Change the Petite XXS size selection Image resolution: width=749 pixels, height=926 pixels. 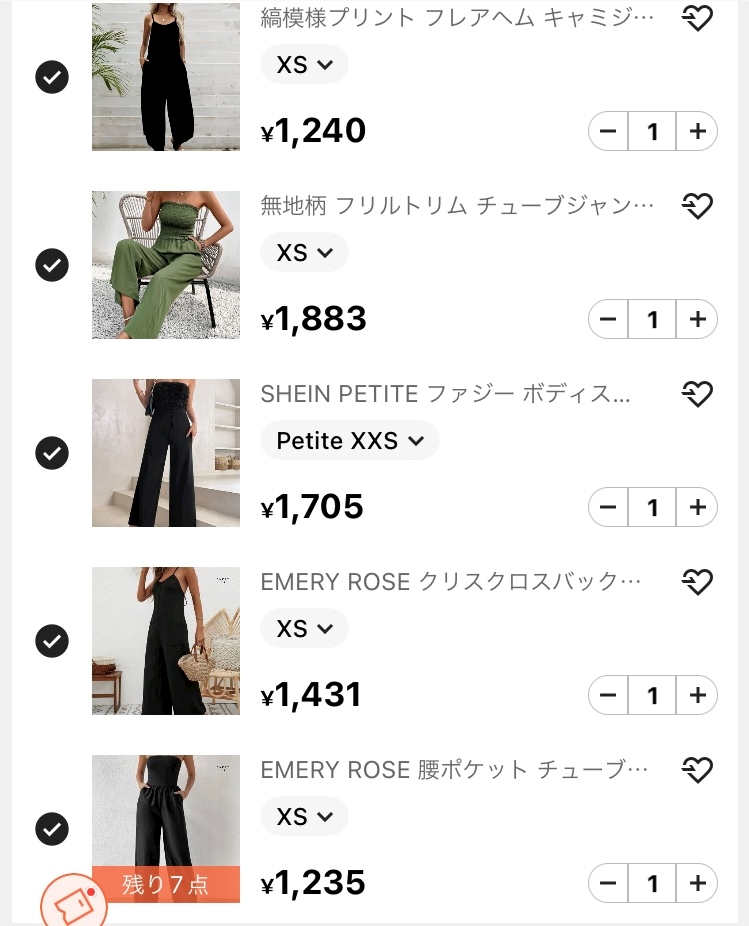349,441
